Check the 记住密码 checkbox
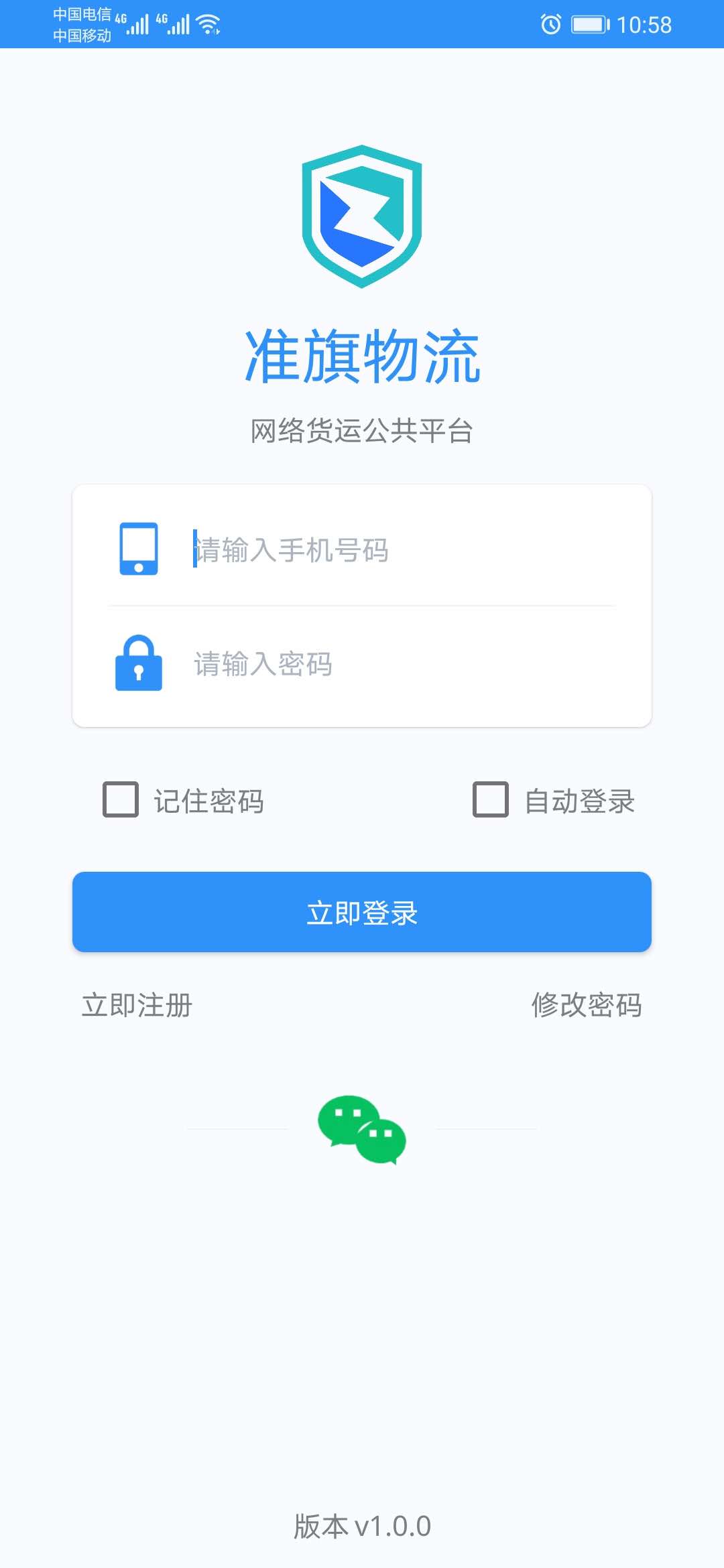Screen dimensions: 724x1568 pyautogui.click(x=121, y=799)
